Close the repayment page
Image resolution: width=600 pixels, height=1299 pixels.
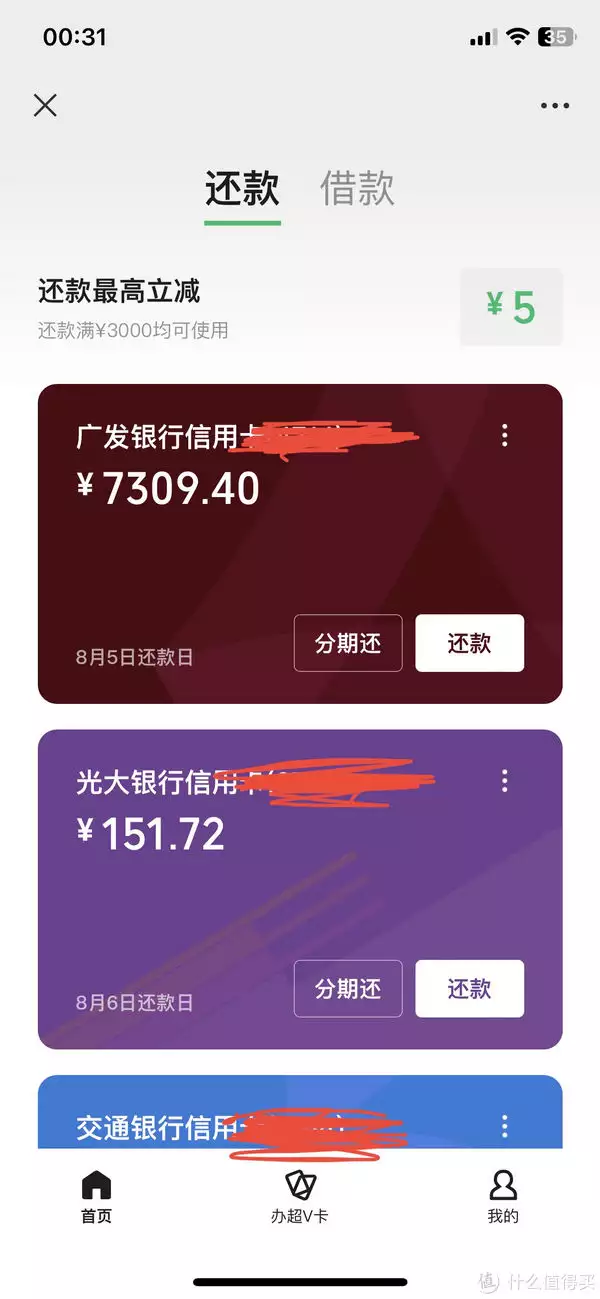[x=45, y=105]
